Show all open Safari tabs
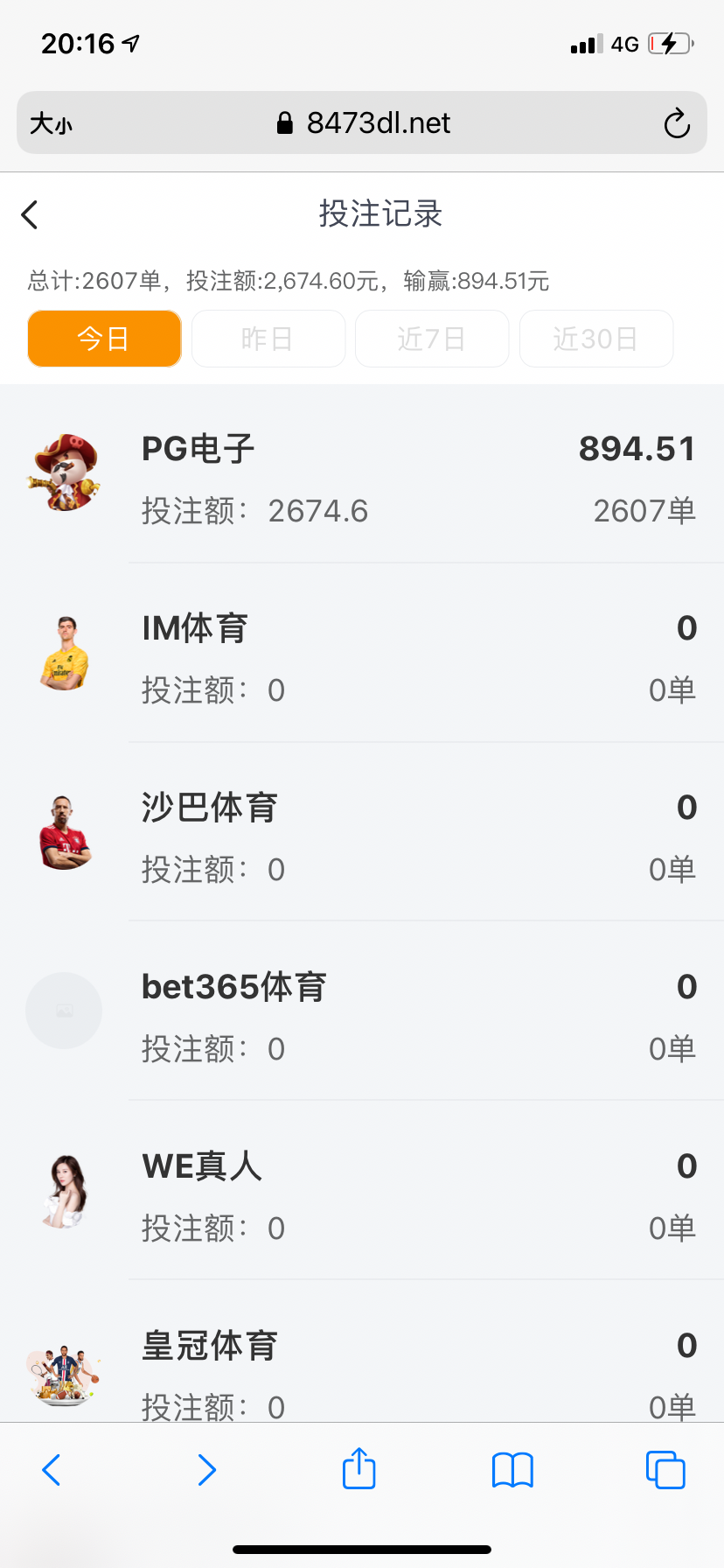 pos(665,1469)
